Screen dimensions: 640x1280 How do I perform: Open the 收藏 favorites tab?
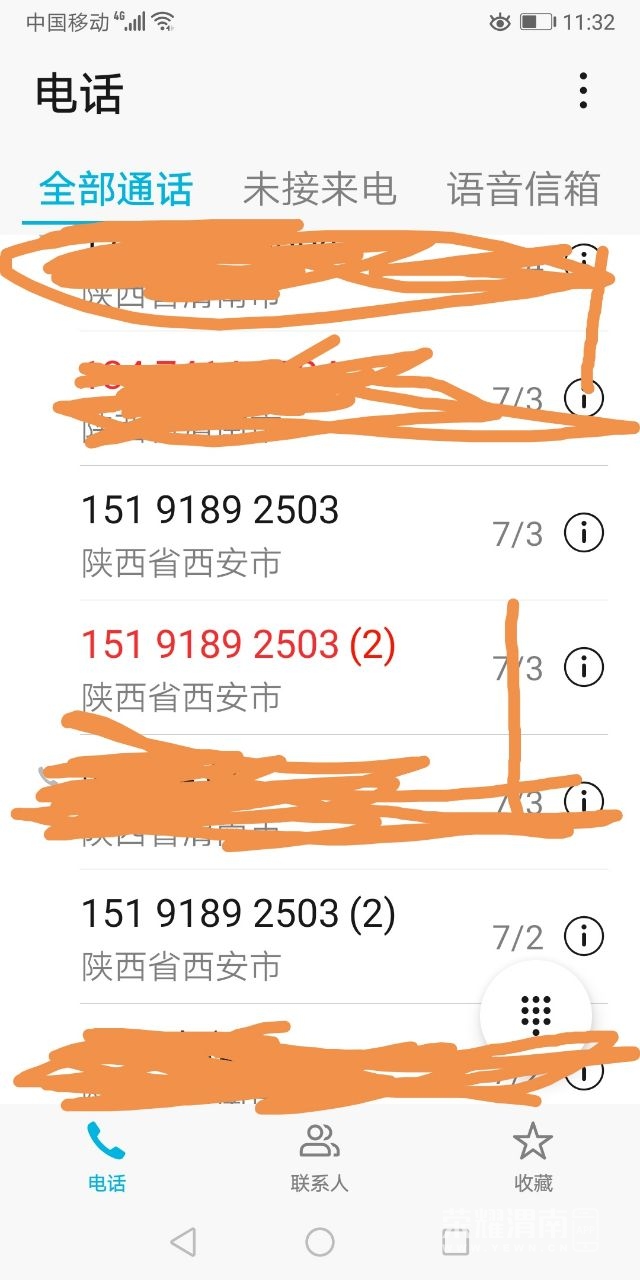(x=533, y=1156)
